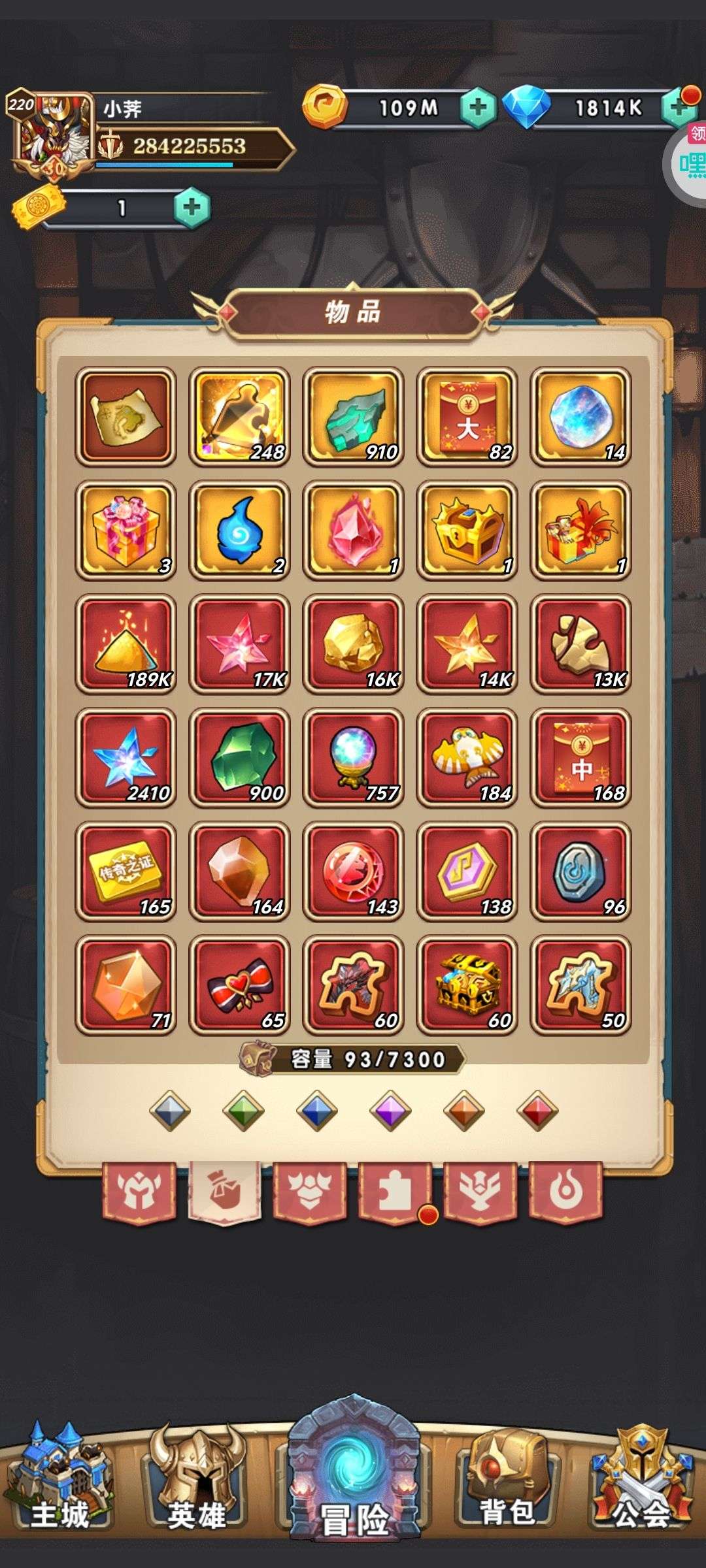Select the crystal ball item 757

[x=353, y=758]
